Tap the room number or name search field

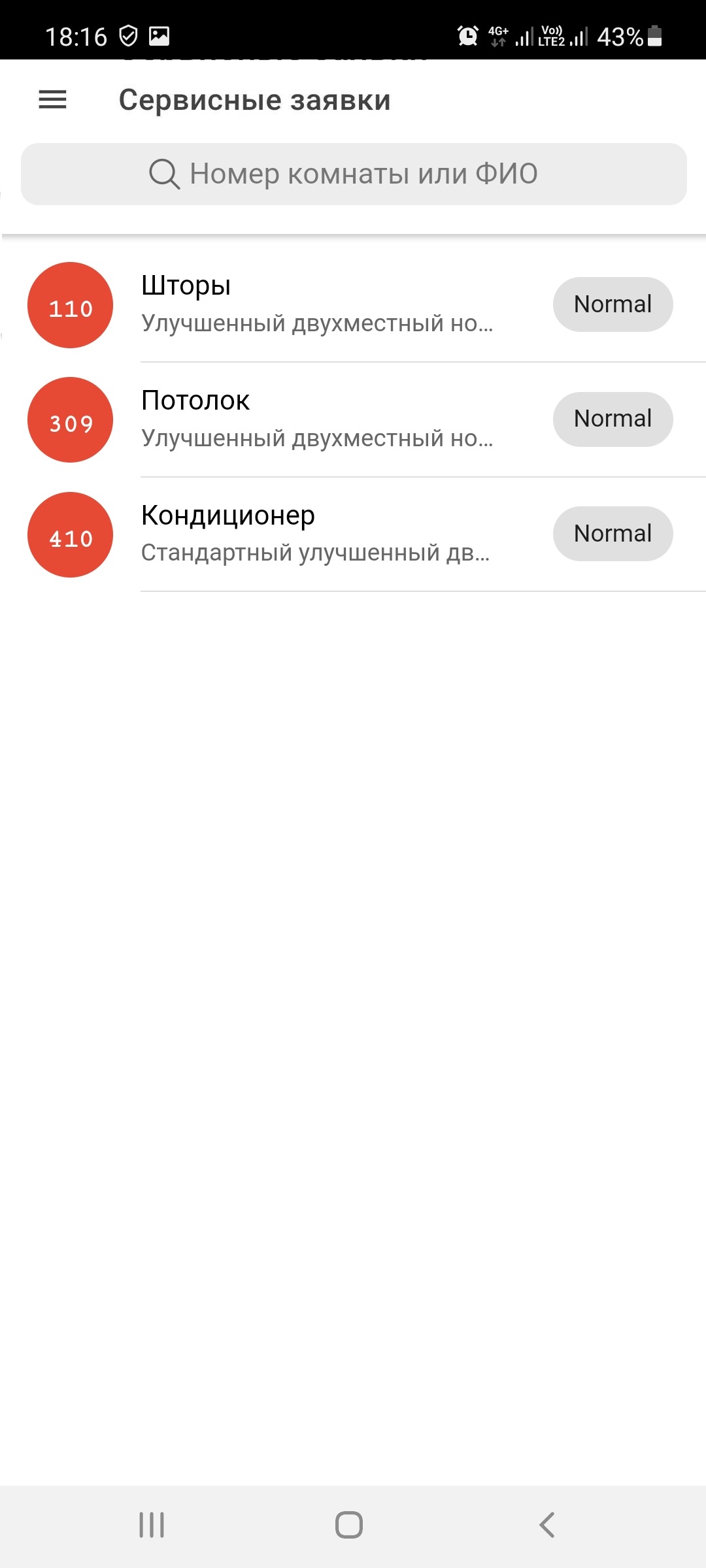tap(353, 174)
